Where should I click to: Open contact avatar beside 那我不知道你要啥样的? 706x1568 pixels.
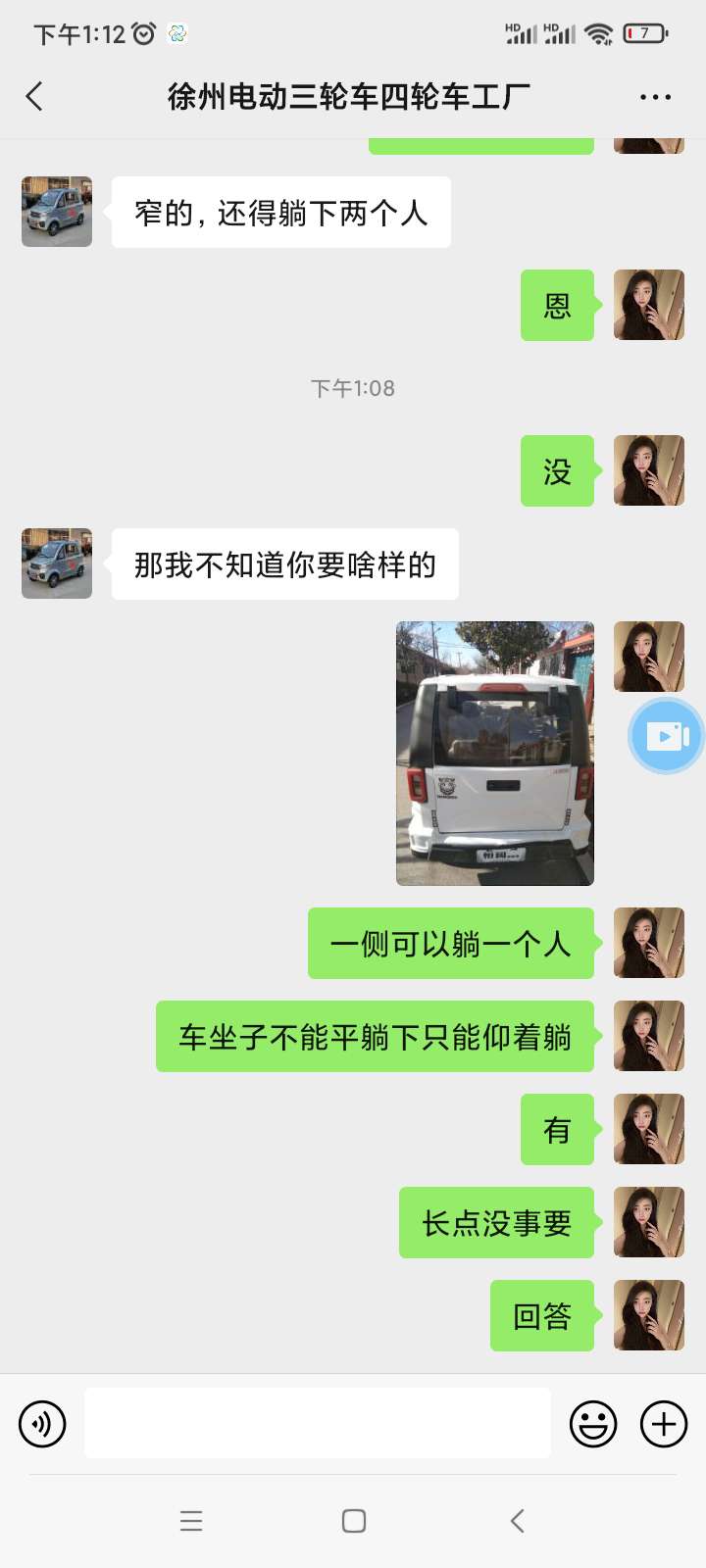[x=57, y=563]
